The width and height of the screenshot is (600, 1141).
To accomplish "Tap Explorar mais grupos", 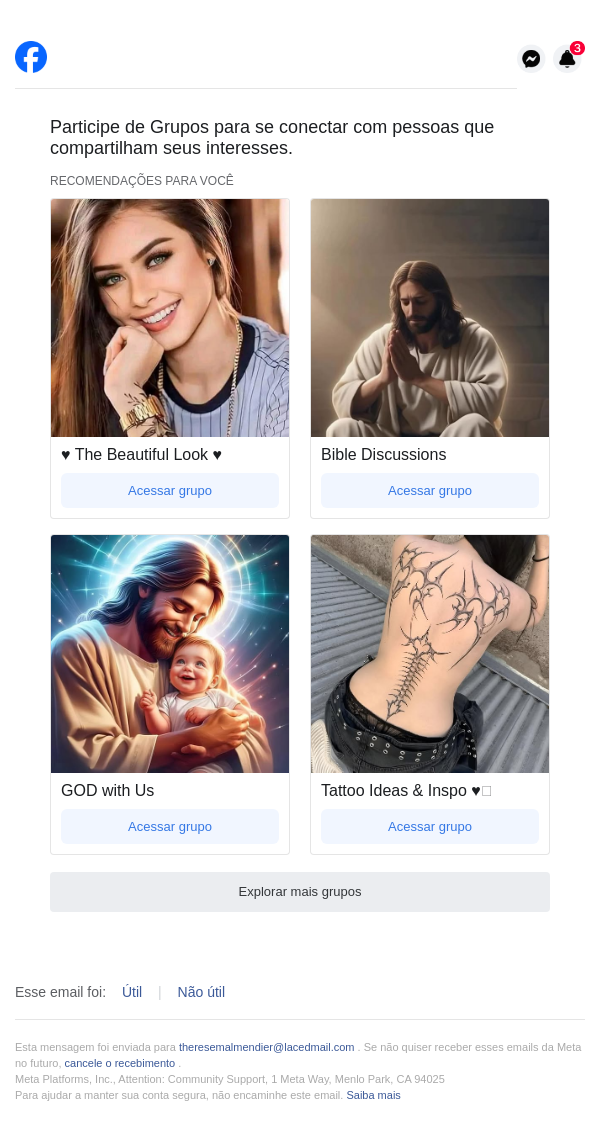I will (x=300, y=891).
